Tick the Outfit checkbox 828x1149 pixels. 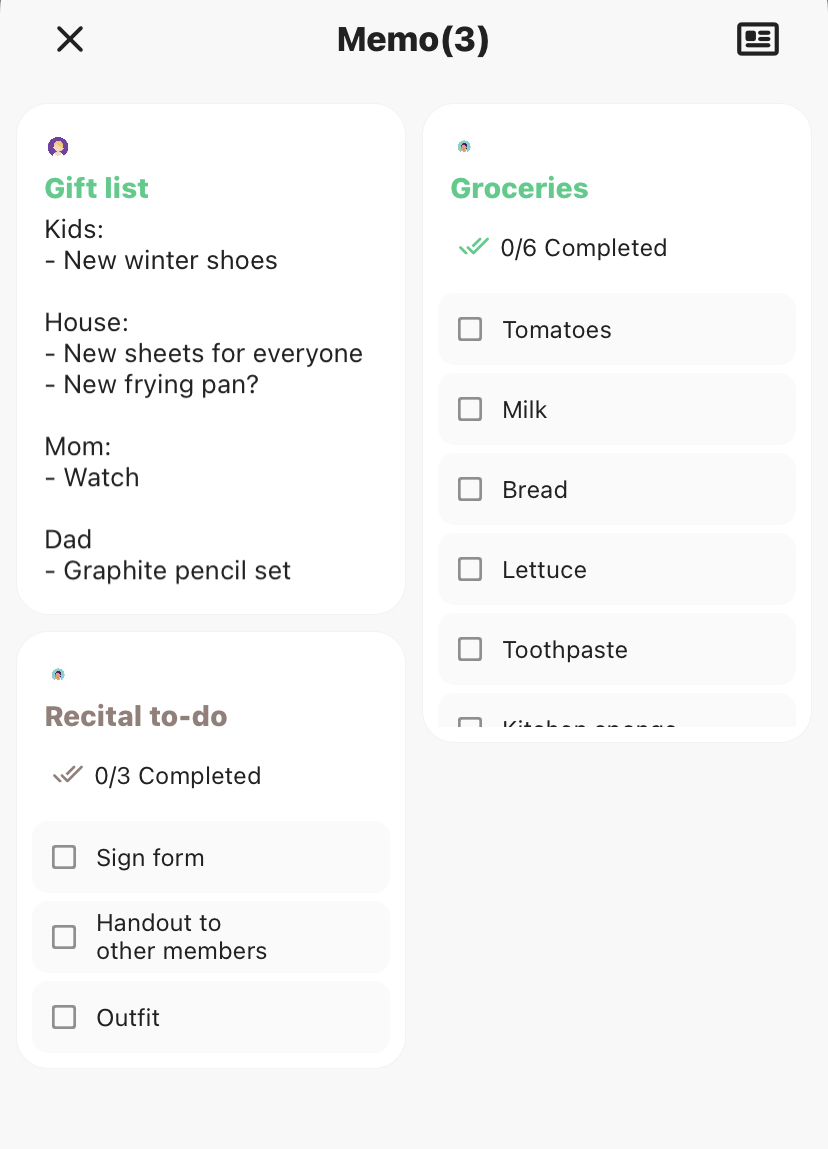(x=64, y=1017)
